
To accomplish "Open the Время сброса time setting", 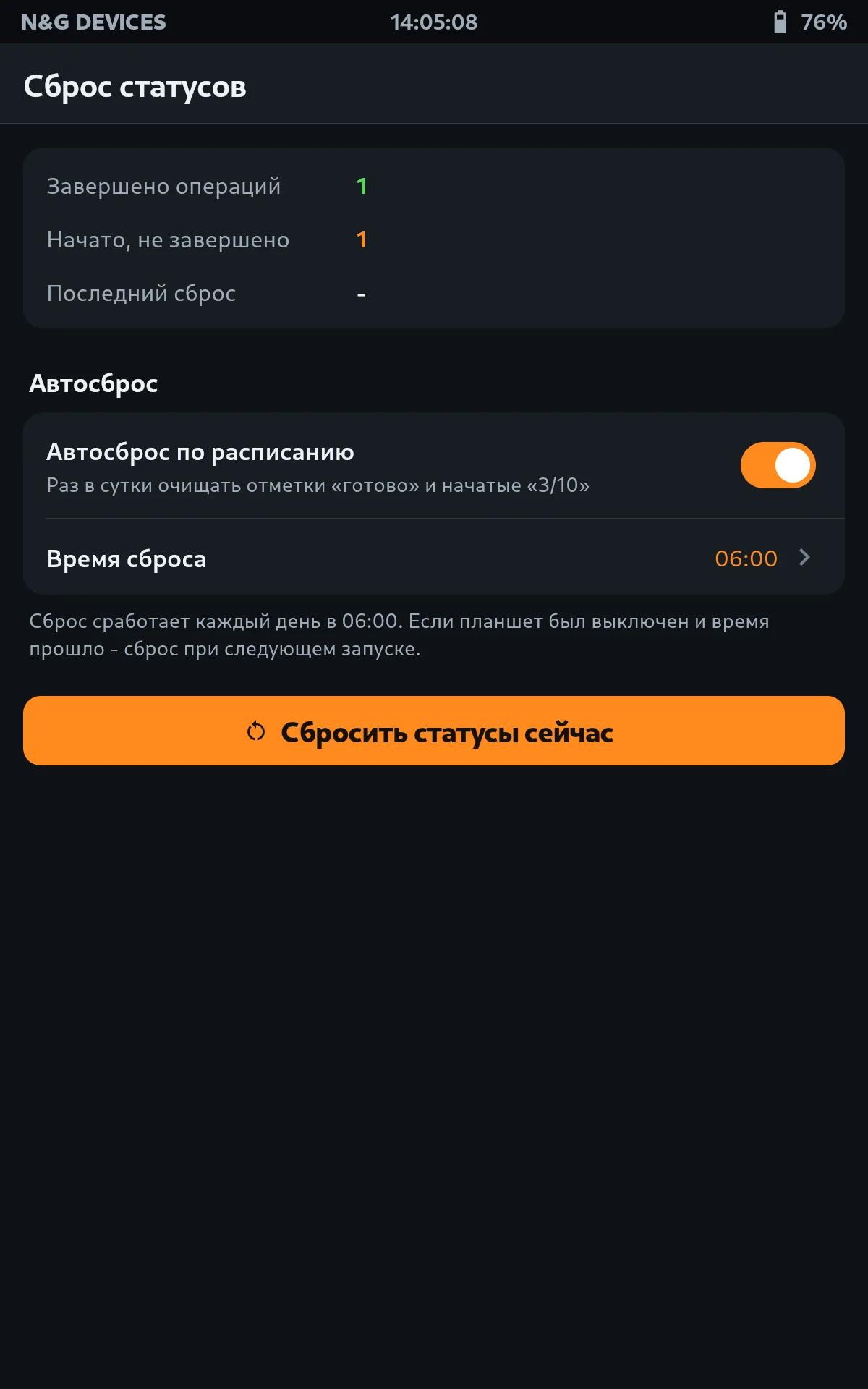I will coord(434,558).
